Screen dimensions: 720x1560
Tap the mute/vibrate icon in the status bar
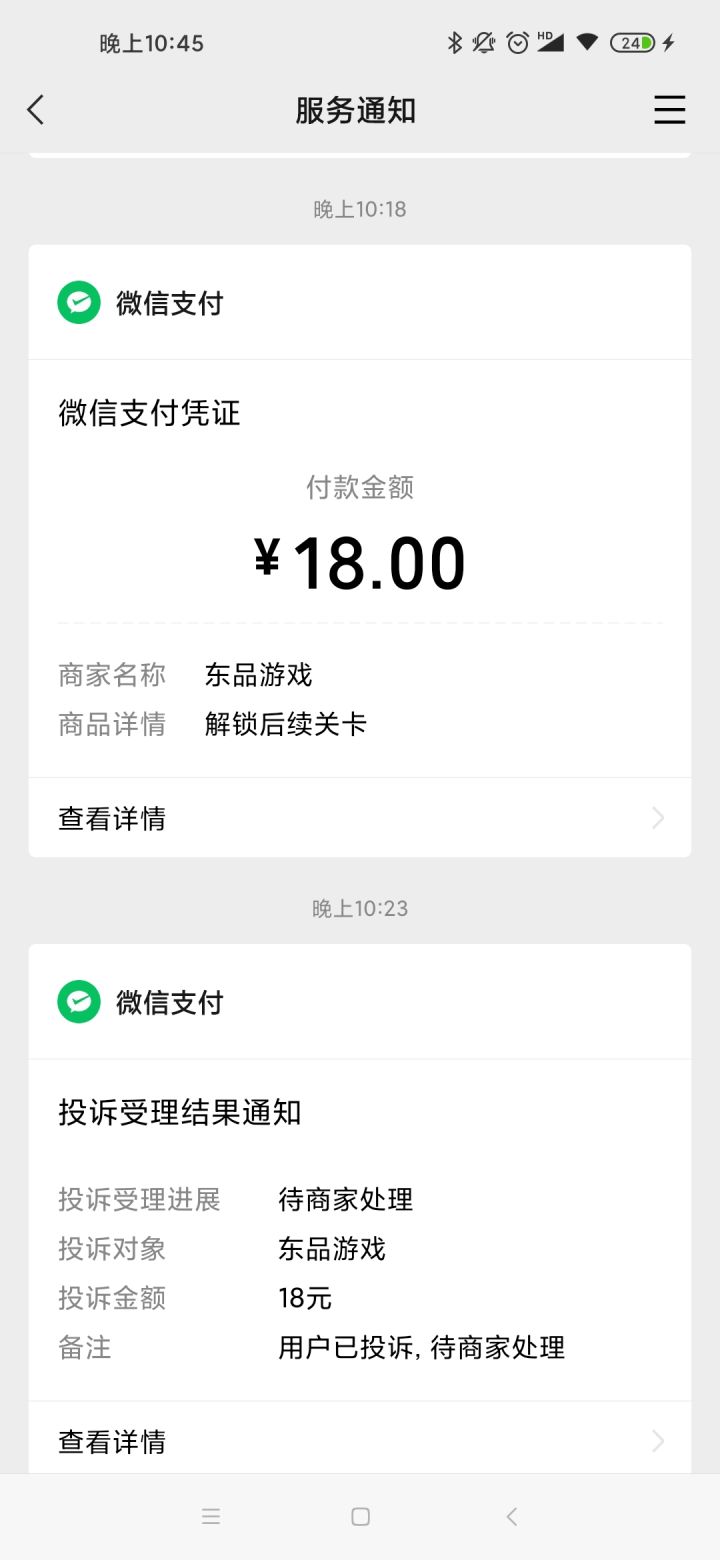(x=483, y=42)
